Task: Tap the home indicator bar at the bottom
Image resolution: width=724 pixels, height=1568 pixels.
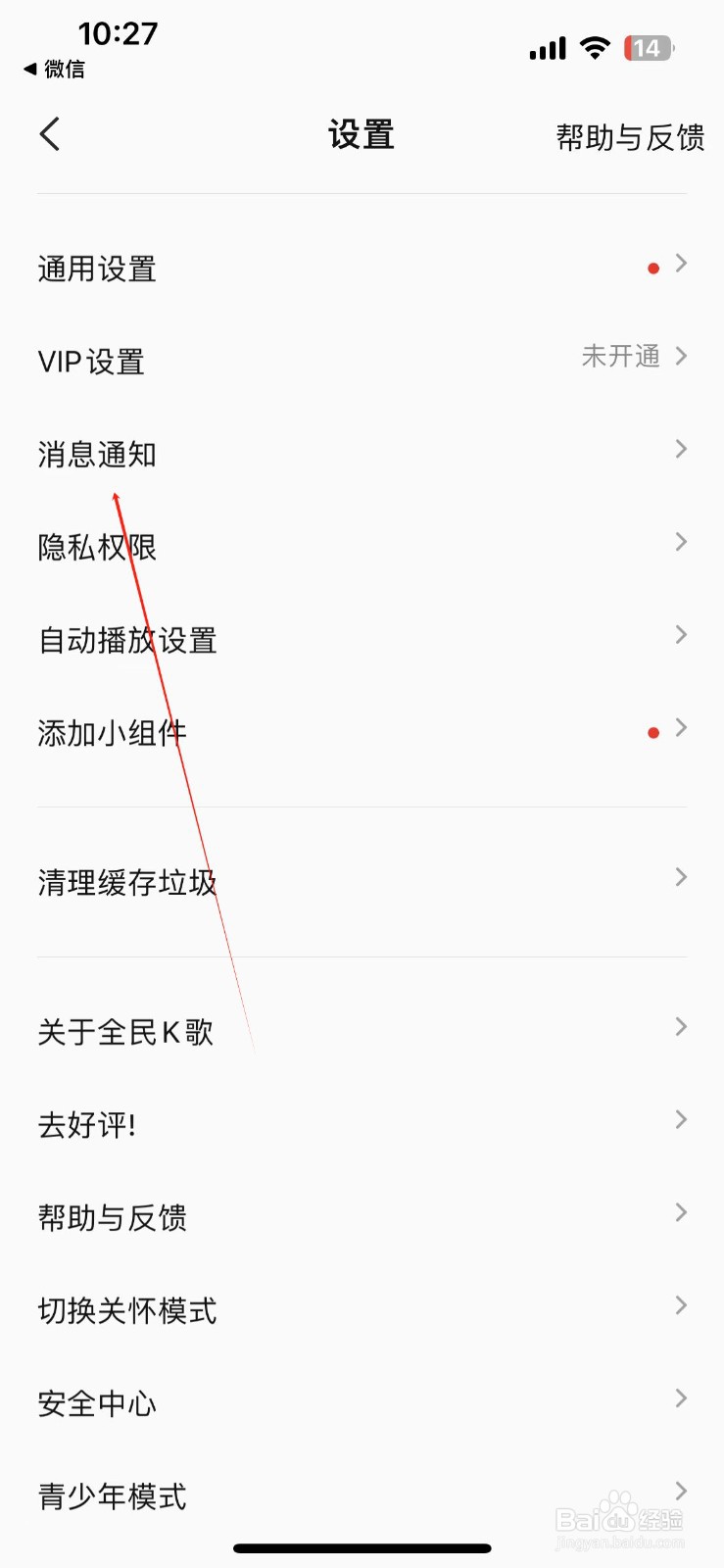Action: tap(362, 1548)
